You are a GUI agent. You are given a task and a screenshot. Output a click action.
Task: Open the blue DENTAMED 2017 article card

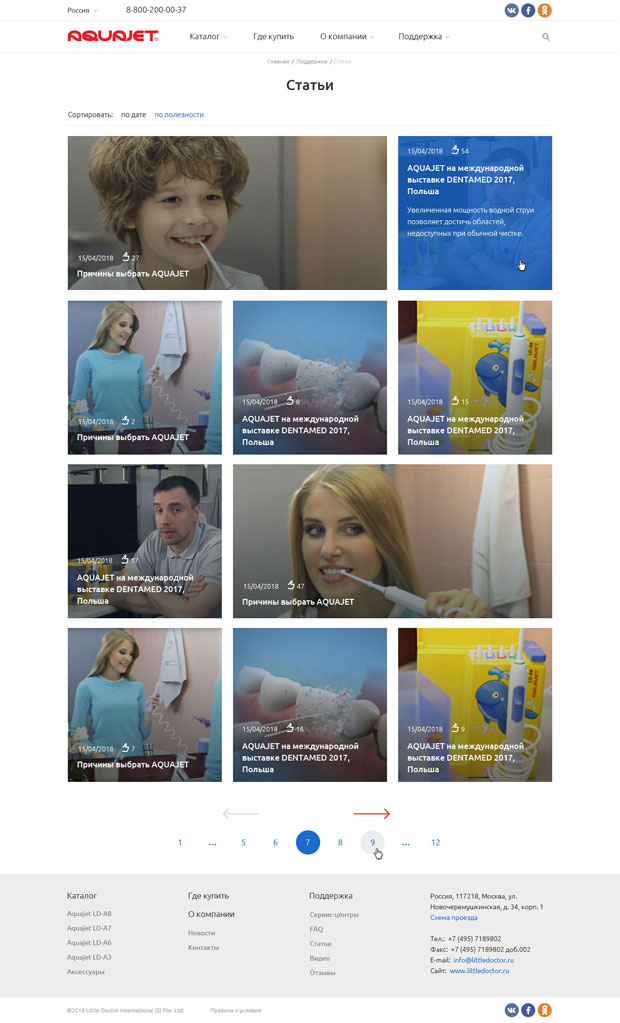point(475,213)
